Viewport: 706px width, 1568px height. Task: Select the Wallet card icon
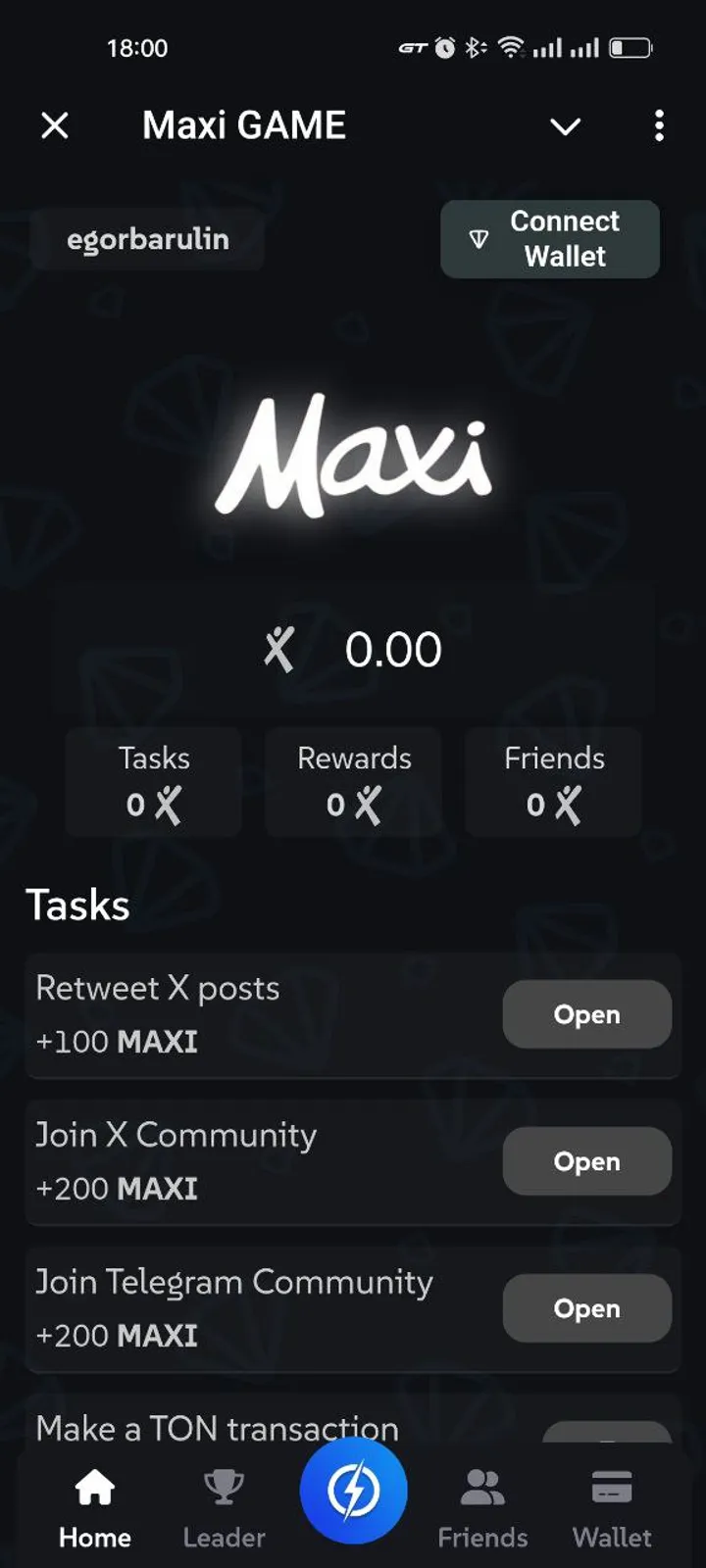point(612,1486)
